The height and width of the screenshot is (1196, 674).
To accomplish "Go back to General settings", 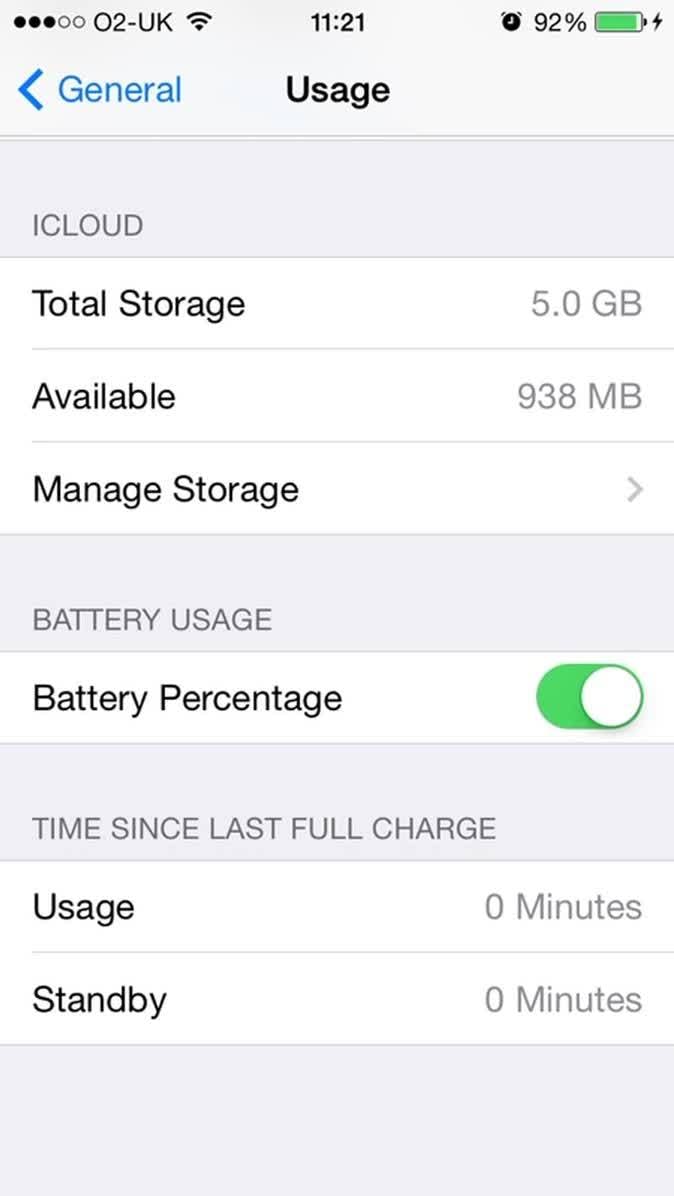I will [100, 90].
